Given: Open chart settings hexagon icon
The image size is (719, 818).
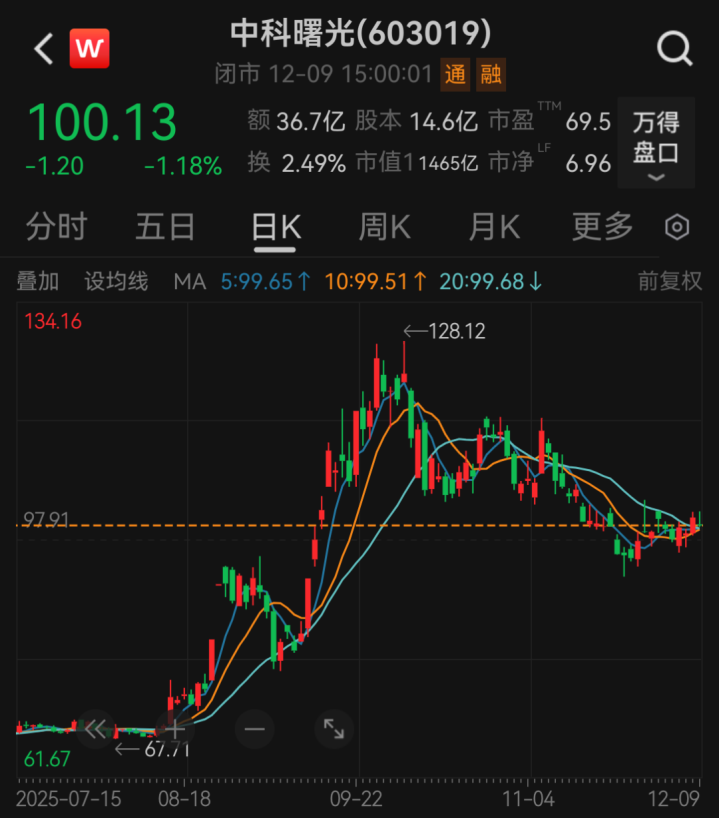Looking at the screenshot, I should point(677,228).
